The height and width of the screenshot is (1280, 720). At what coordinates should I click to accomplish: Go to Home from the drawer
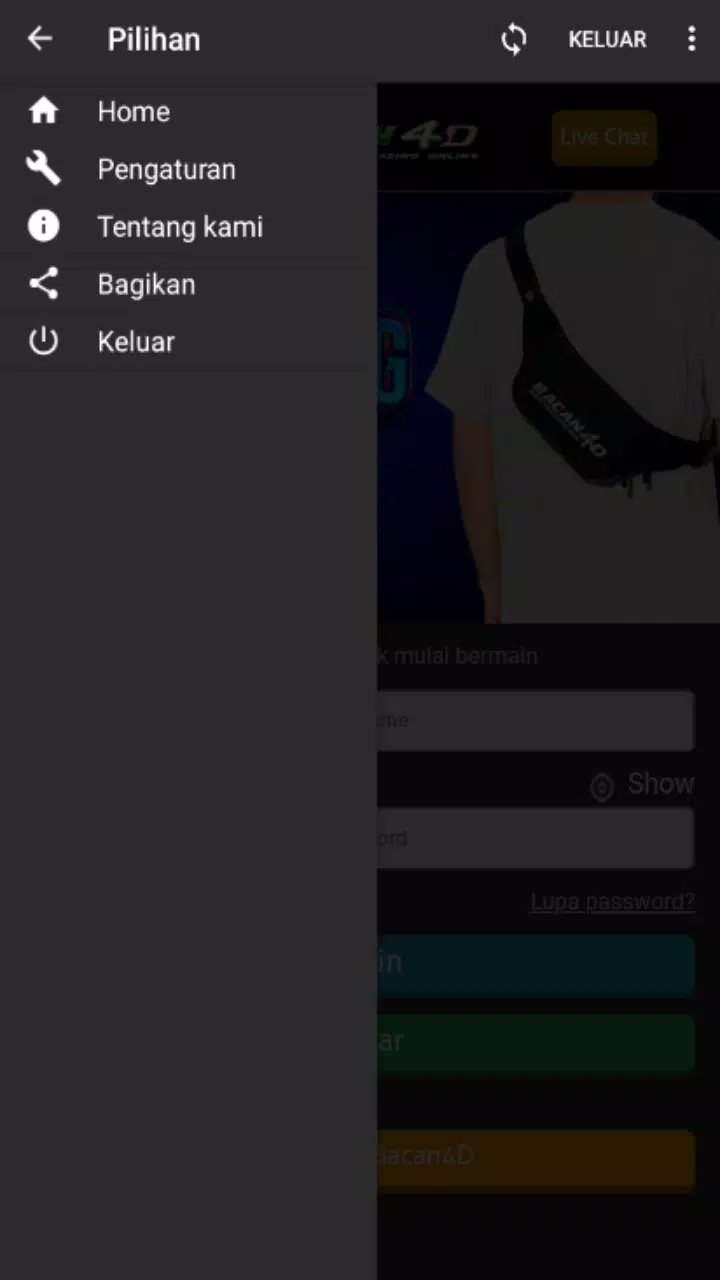pos(188,111)
